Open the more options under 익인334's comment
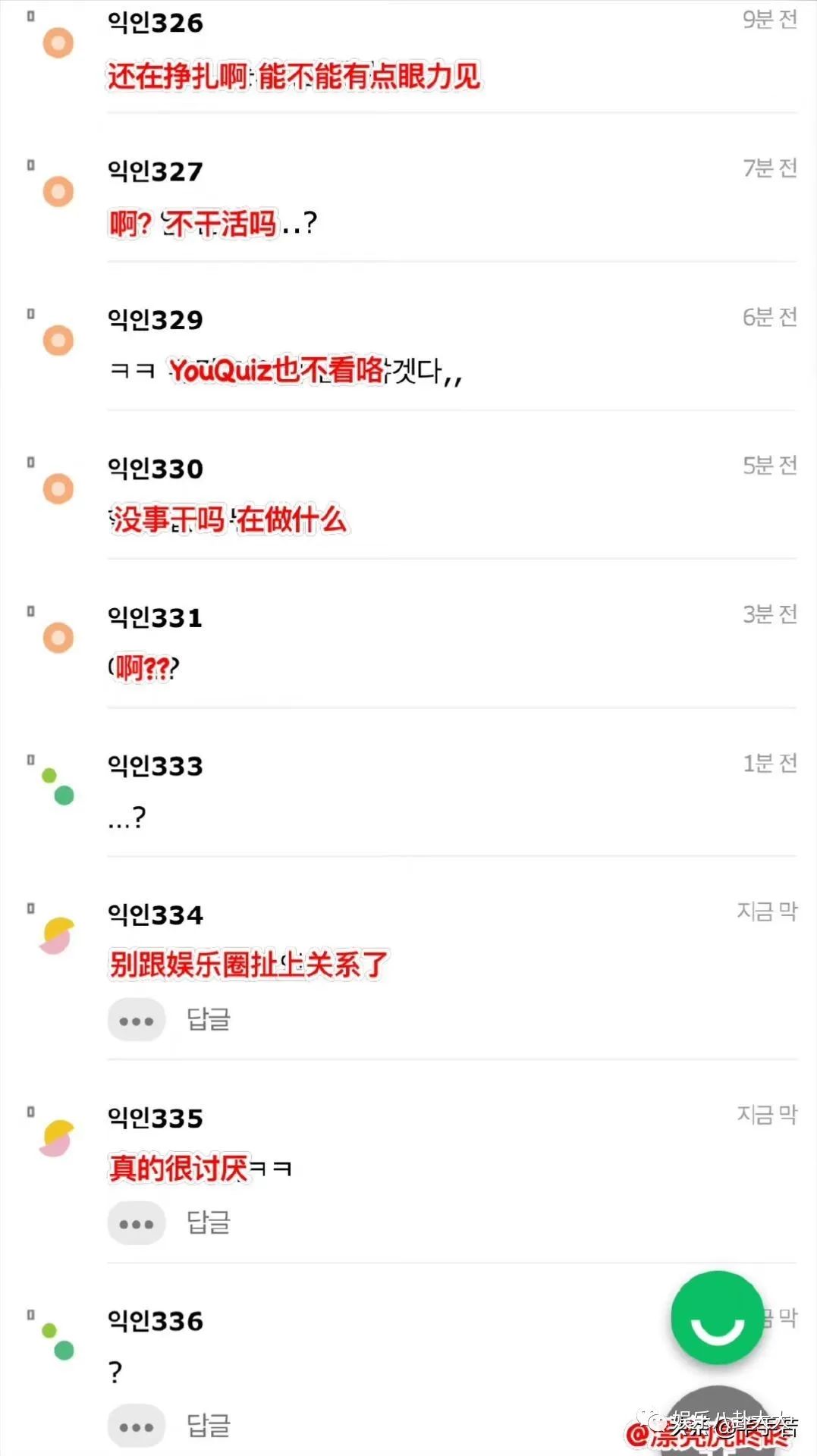 pos(137,1020)
